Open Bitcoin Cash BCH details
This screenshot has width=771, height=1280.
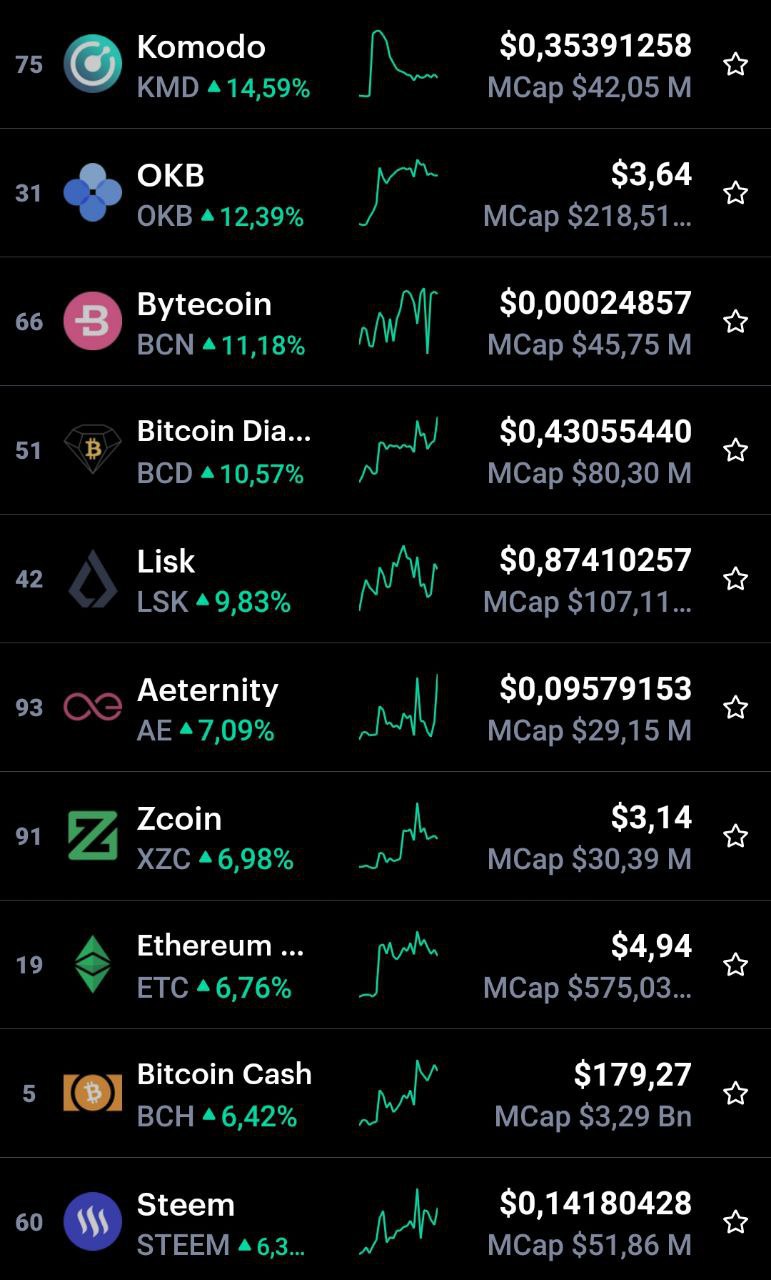(x=385, y=1093)
